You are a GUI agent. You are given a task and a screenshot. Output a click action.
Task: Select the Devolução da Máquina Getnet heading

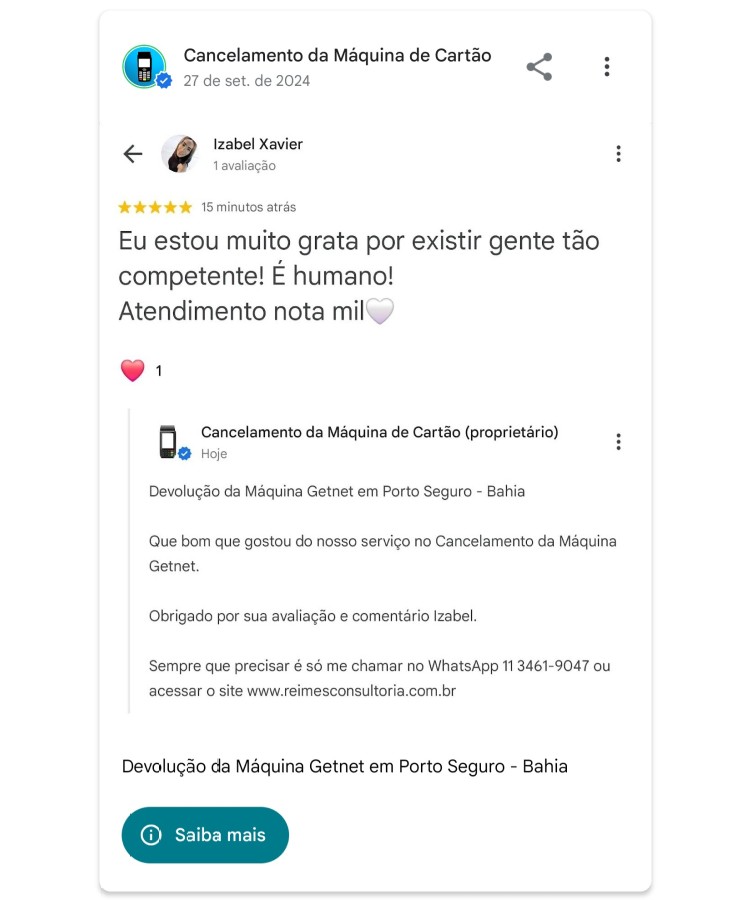pyautogui.click(x=344, y=766)
